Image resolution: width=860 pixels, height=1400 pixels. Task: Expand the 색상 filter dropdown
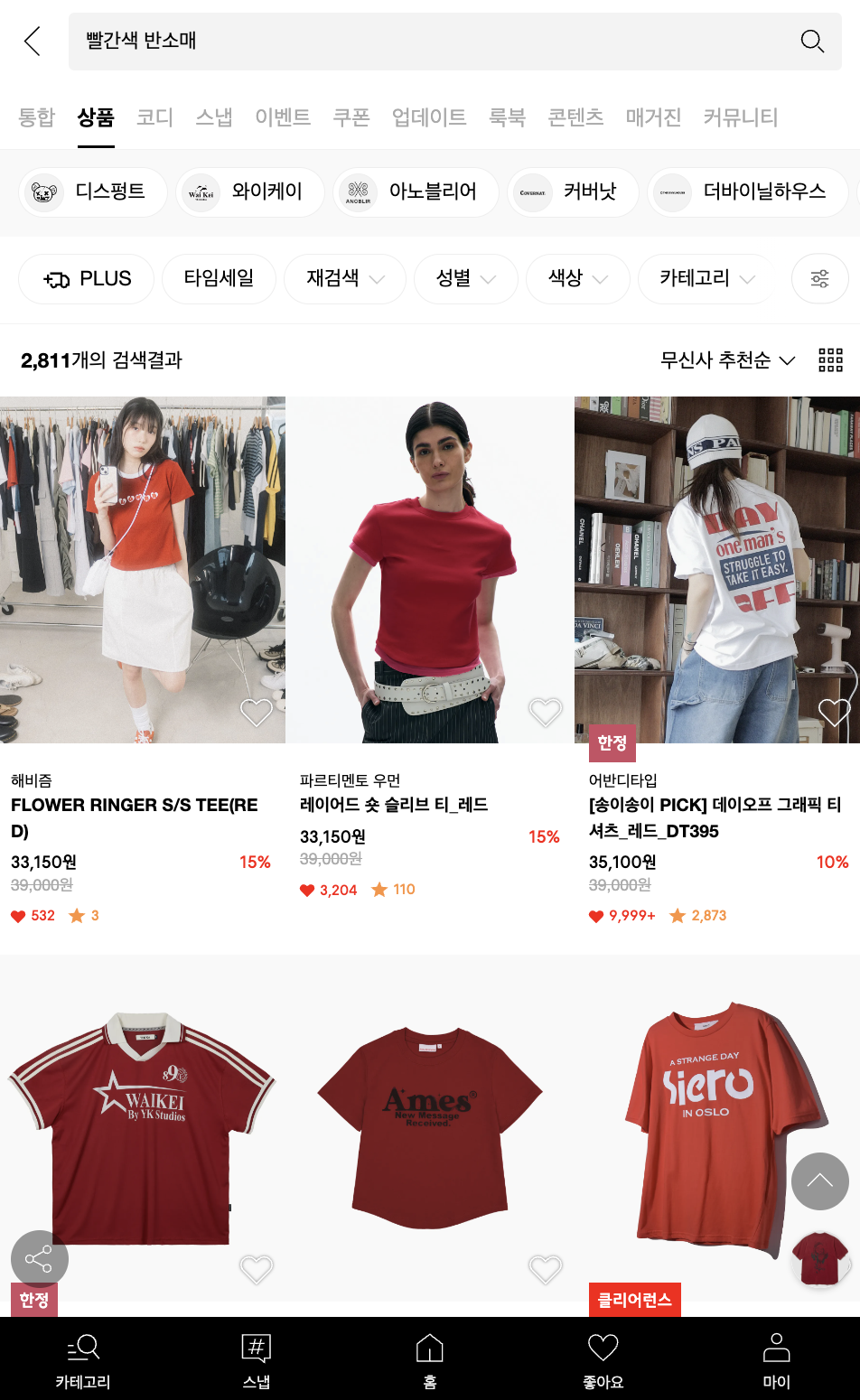pyautogui.click(x=577, y=278)
